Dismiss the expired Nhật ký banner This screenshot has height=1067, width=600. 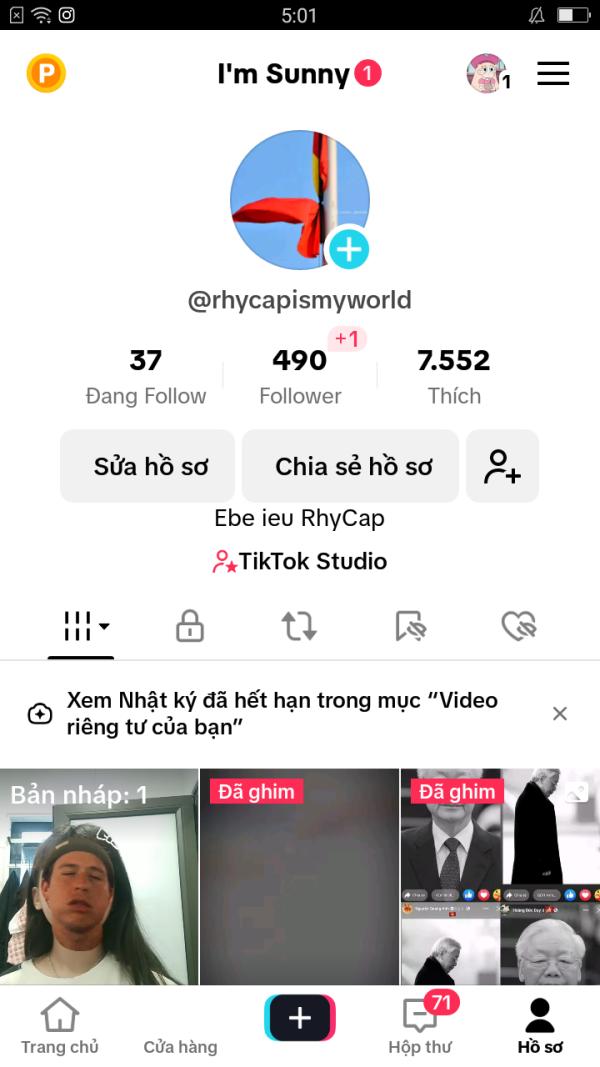coord(560,713)
